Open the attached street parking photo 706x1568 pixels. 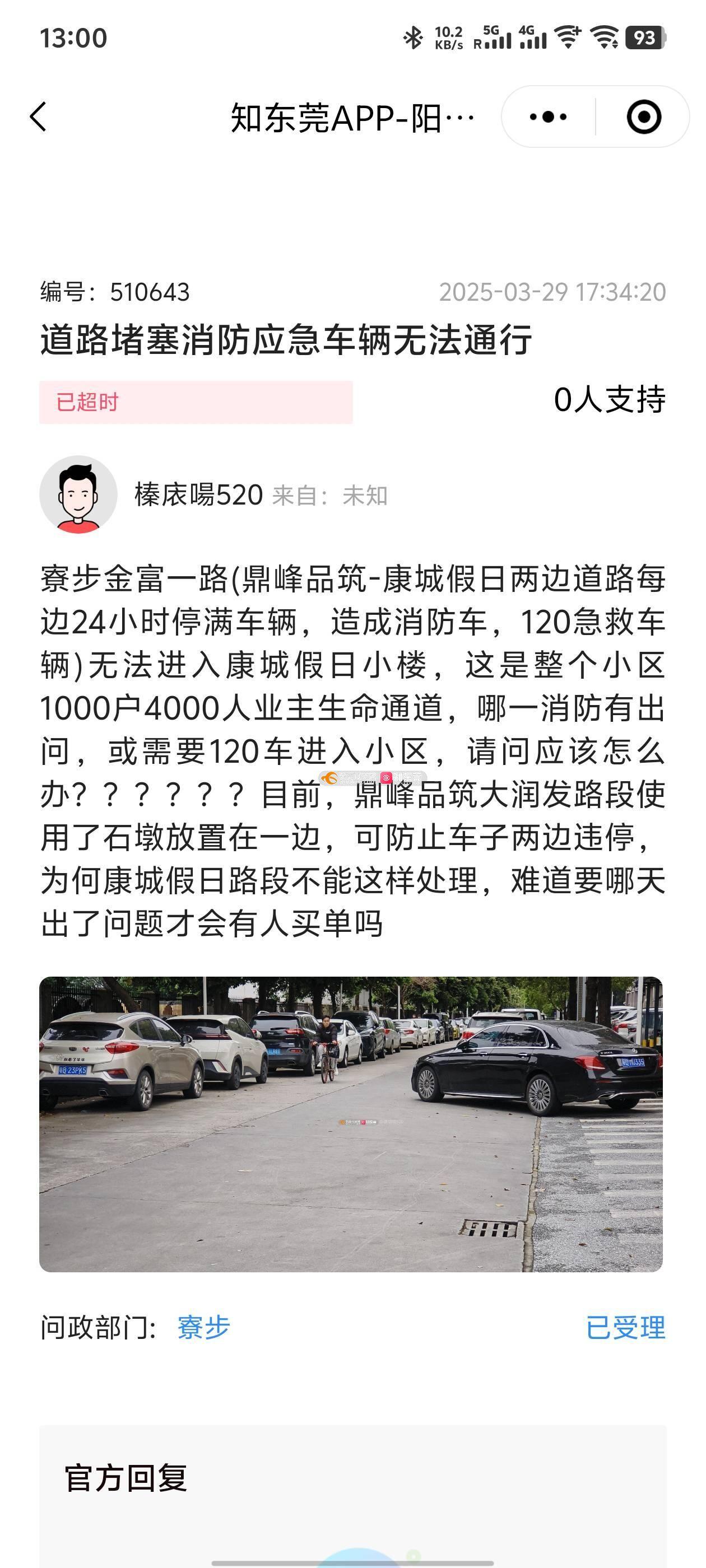pos(351,1124)
